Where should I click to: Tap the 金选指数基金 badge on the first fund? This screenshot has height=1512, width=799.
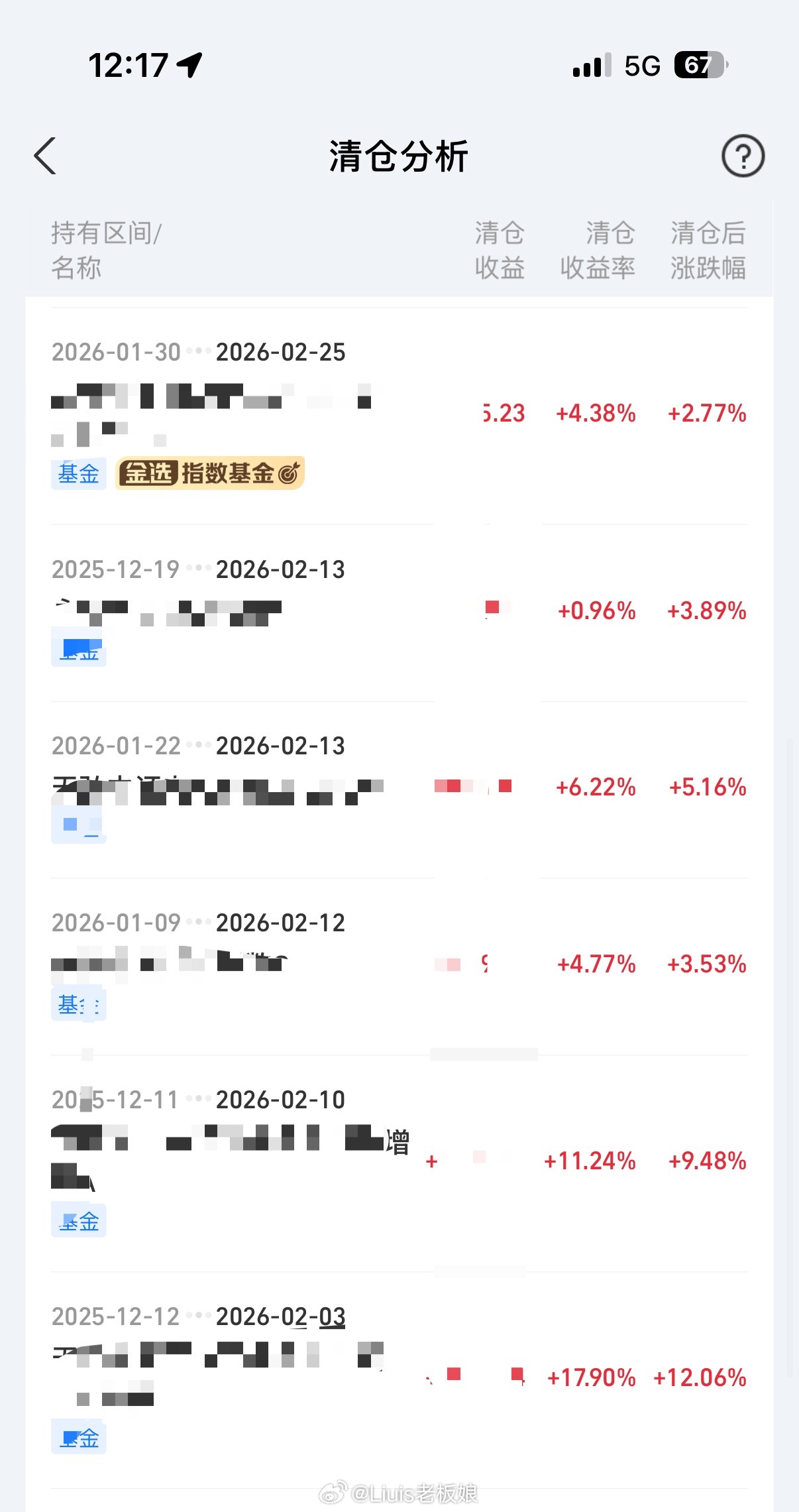click(209, 473)
